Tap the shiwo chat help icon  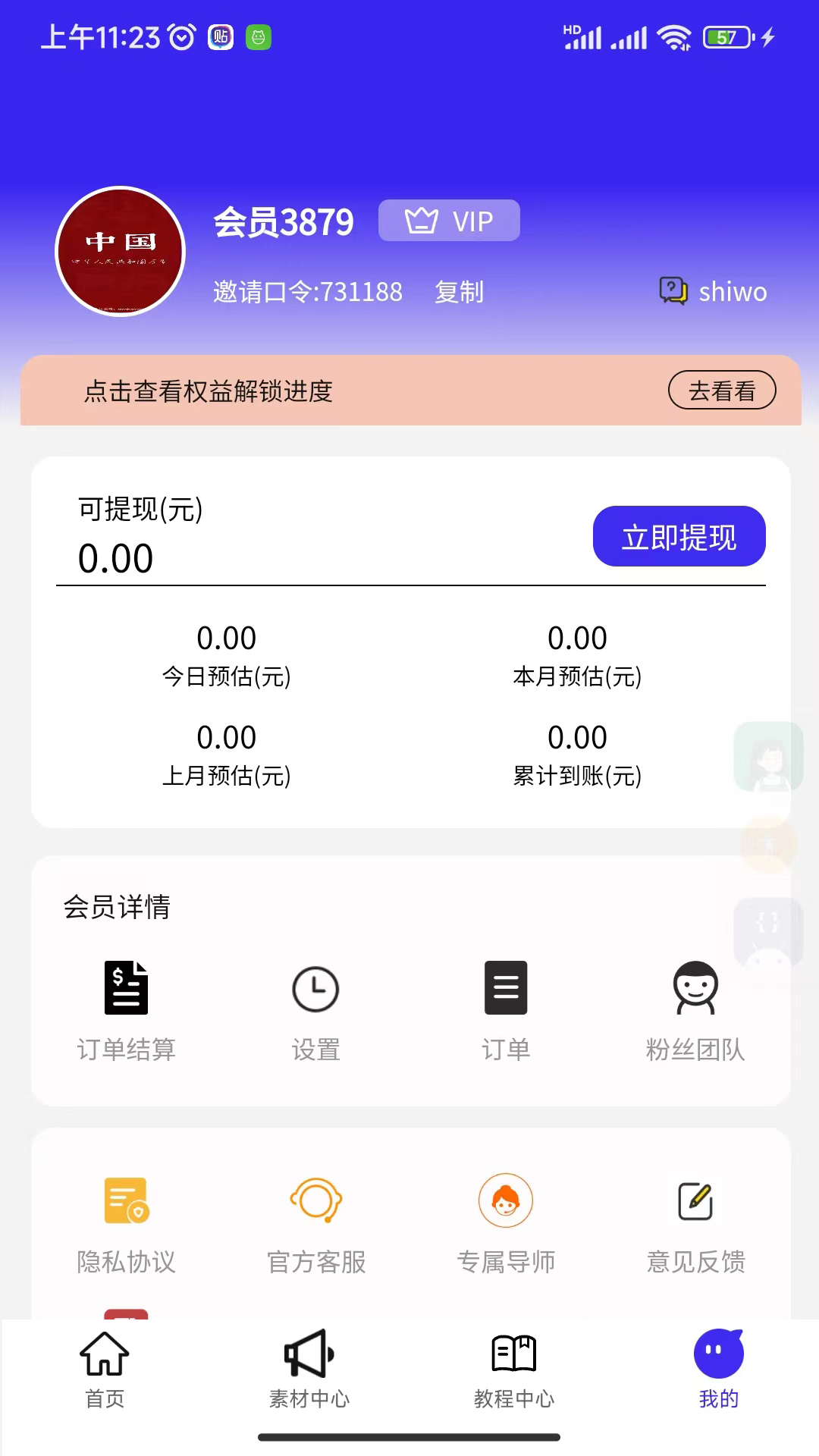coord(673,290)
